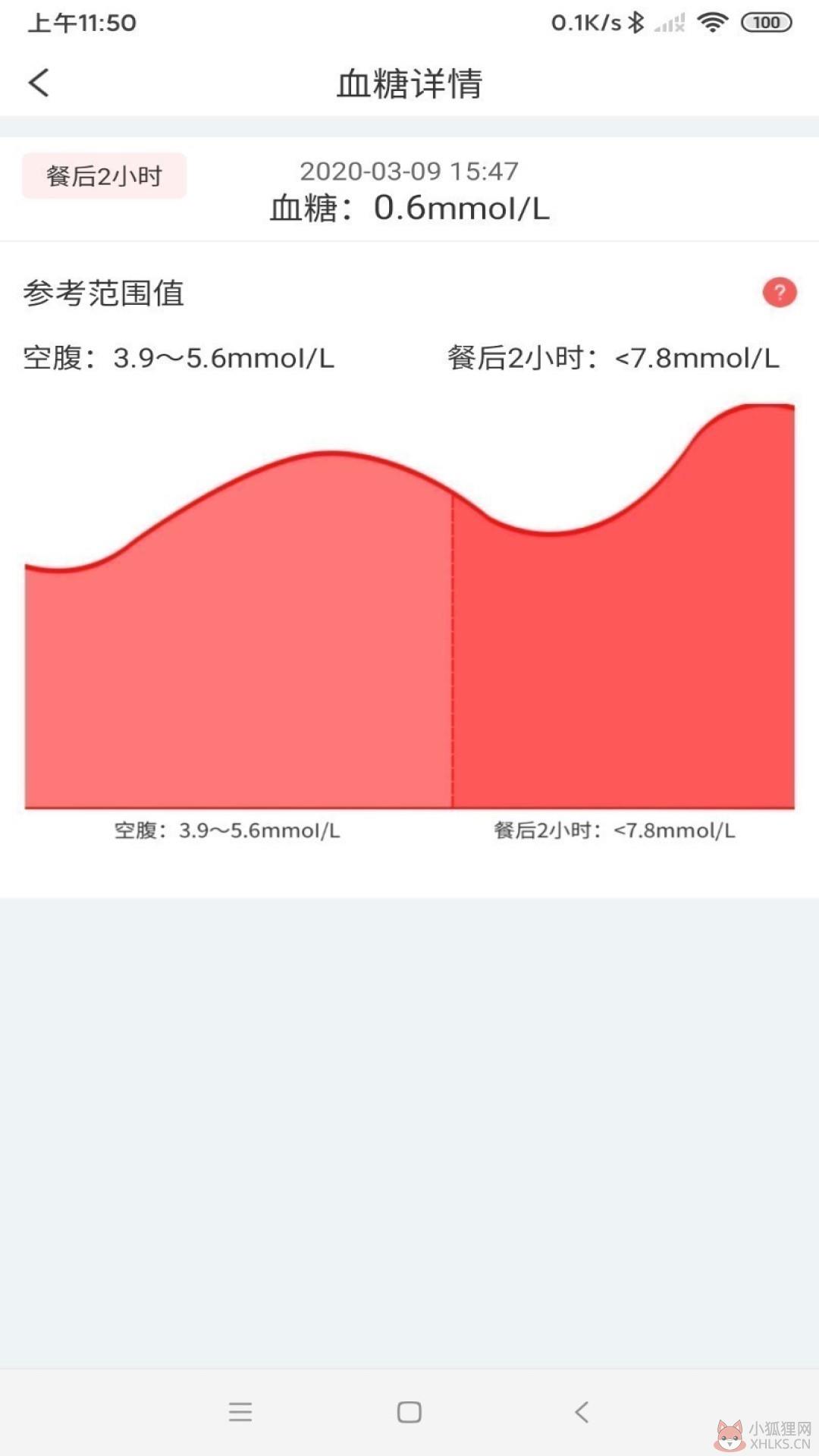Open the red question mark help icon
Image resolution: width=819 pixels, height=1456 pixels.
[x=779, y=293]
